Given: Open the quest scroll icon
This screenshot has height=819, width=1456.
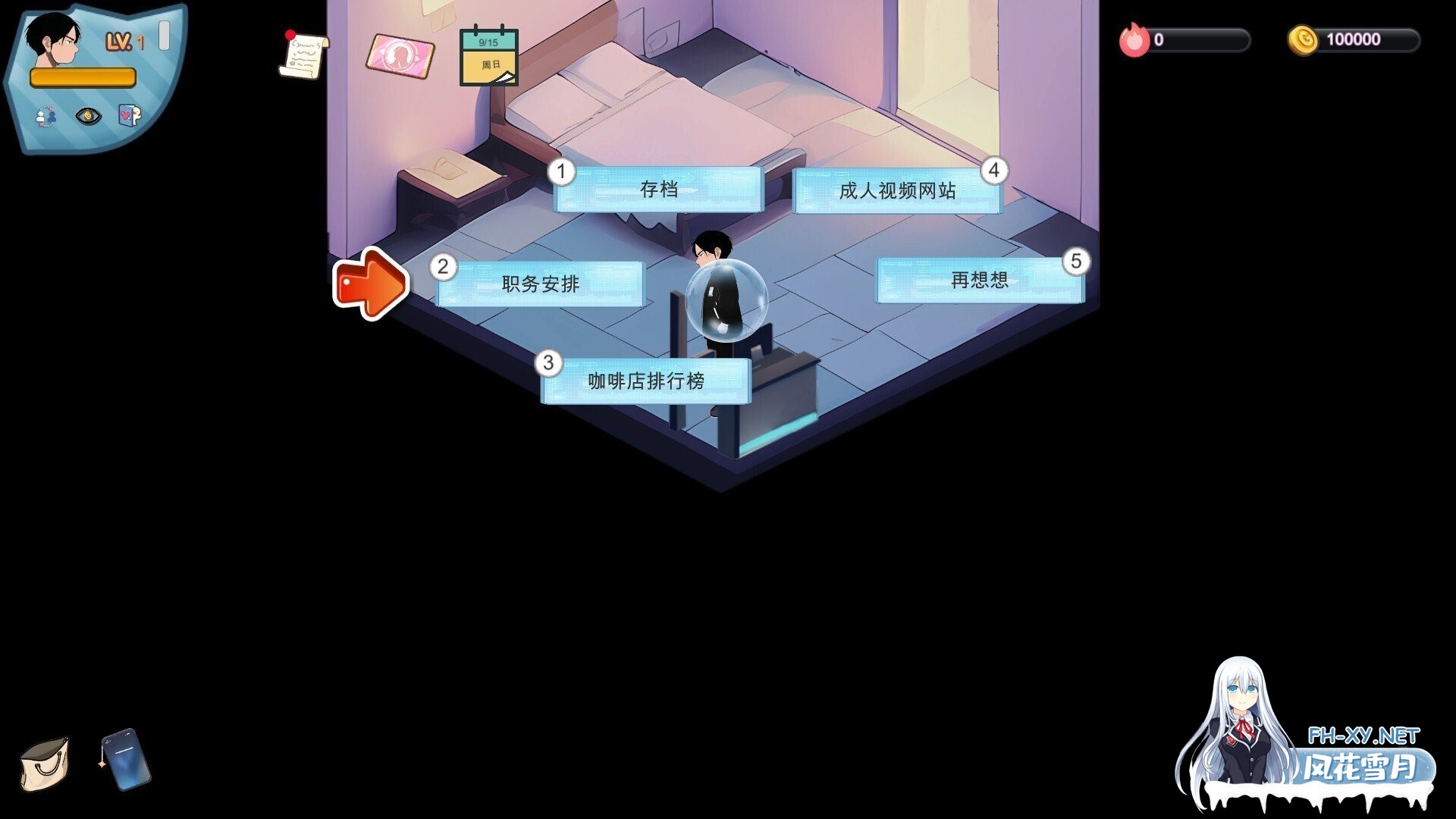Looking at the screenshot, I should click(x=303, y=55).
